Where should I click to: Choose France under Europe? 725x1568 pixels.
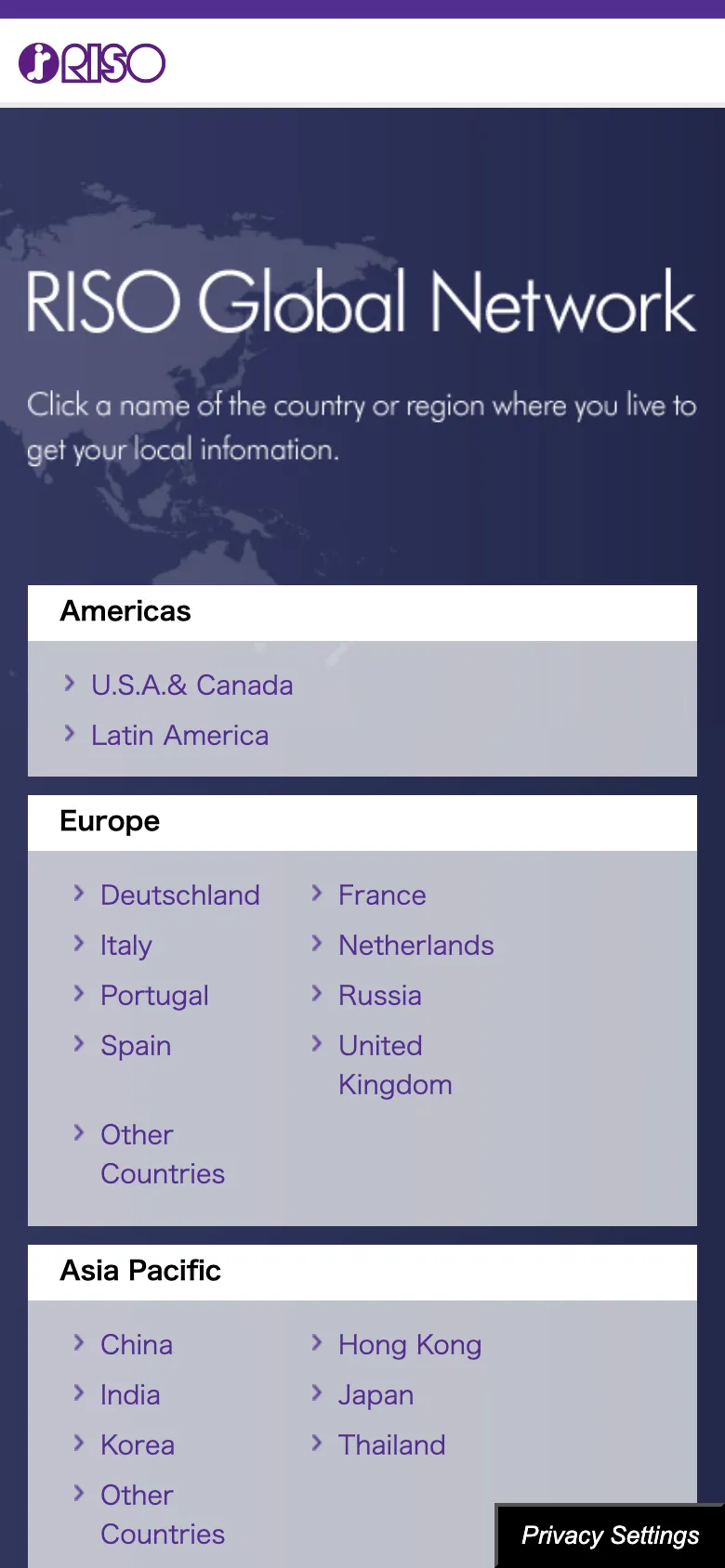[382, 895]
